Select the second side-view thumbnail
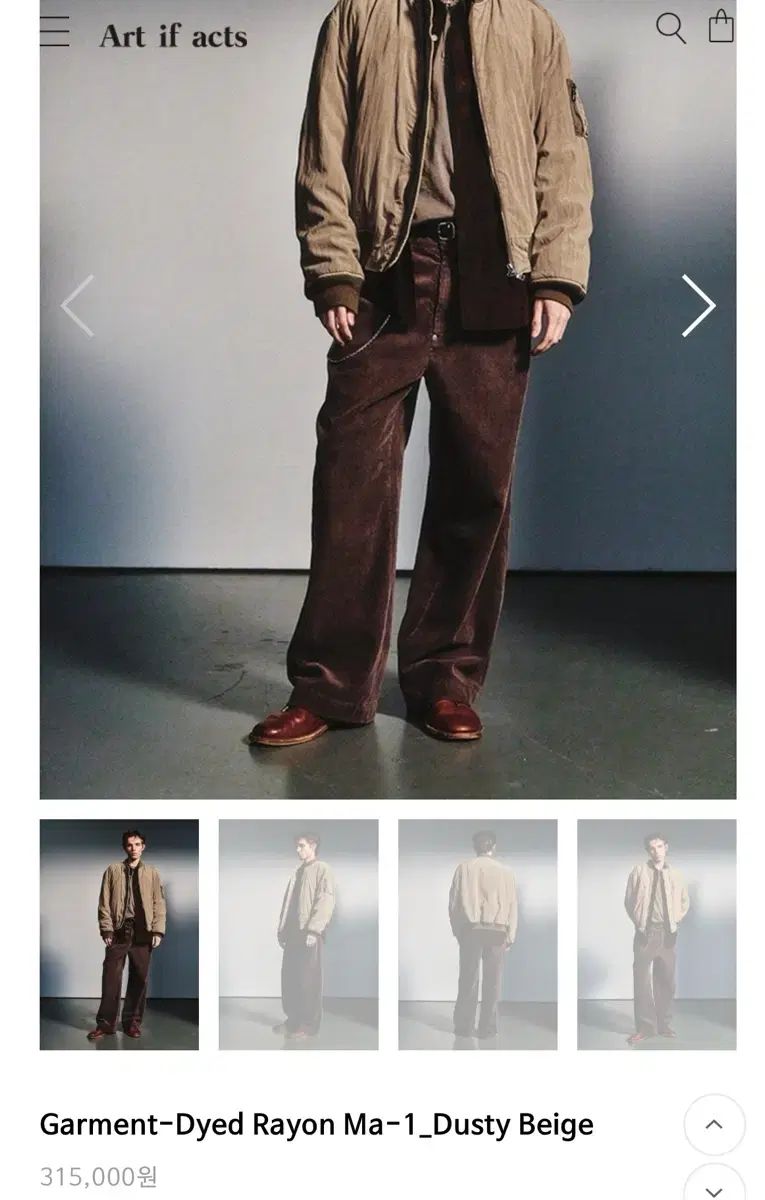 pos(298,934)
